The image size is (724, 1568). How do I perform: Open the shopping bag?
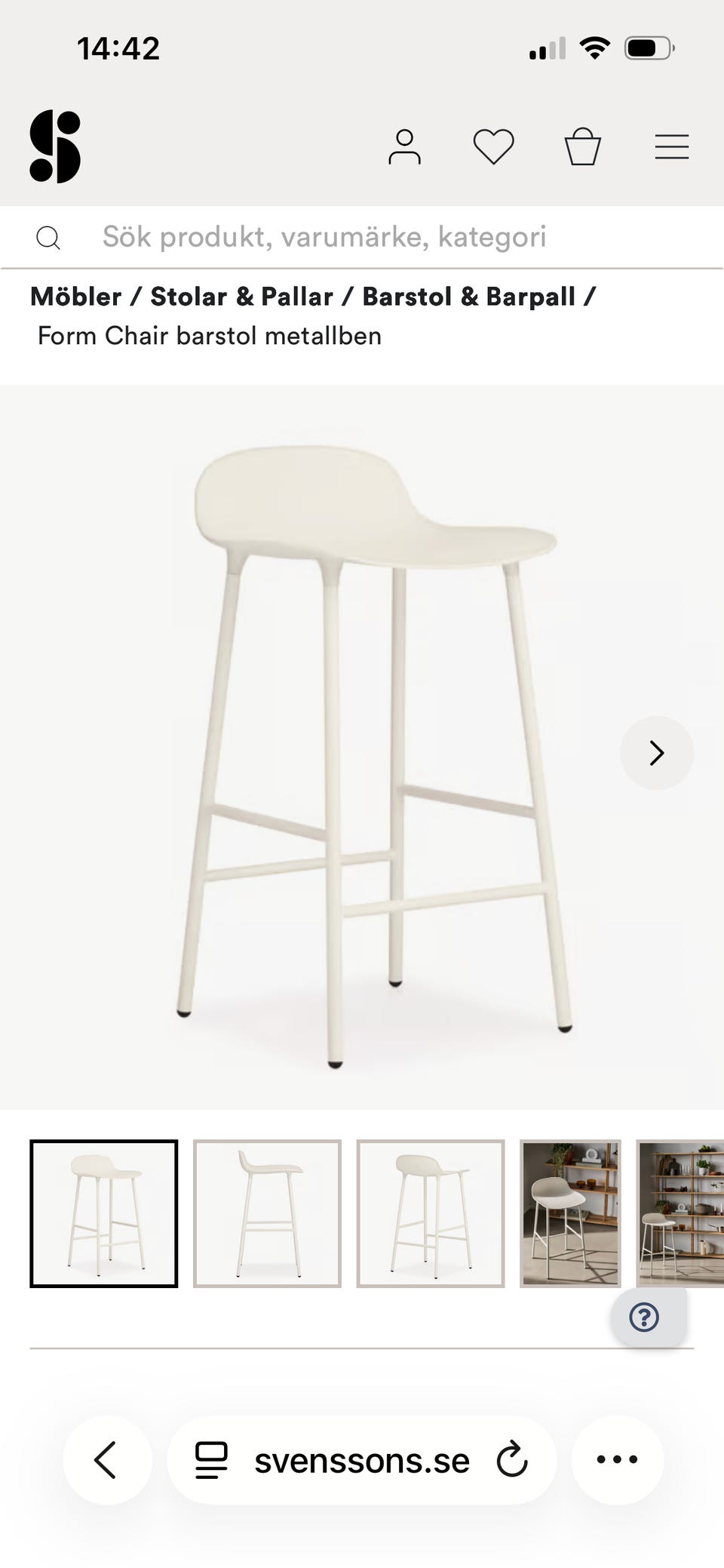583,146
